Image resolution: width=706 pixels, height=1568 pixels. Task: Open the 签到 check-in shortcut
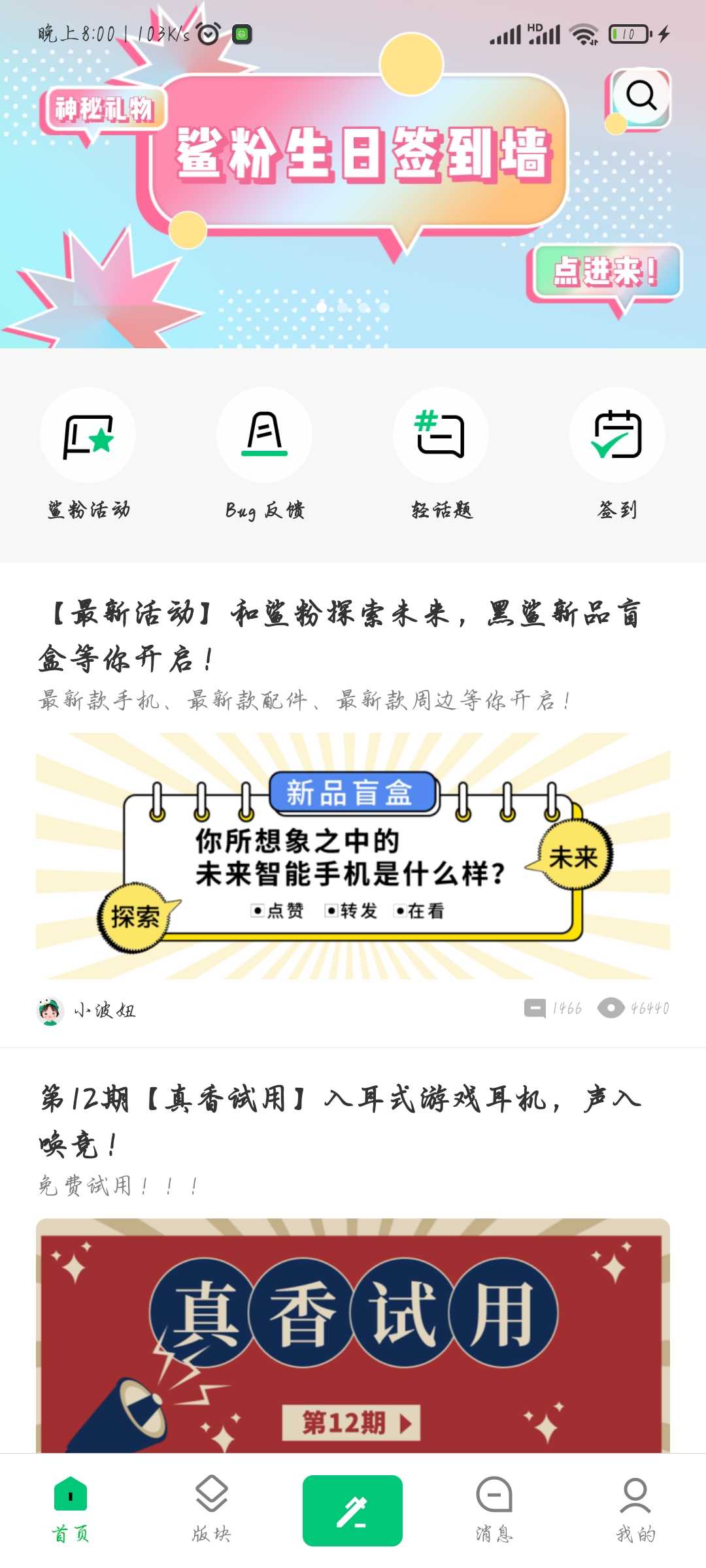point(617,454)
